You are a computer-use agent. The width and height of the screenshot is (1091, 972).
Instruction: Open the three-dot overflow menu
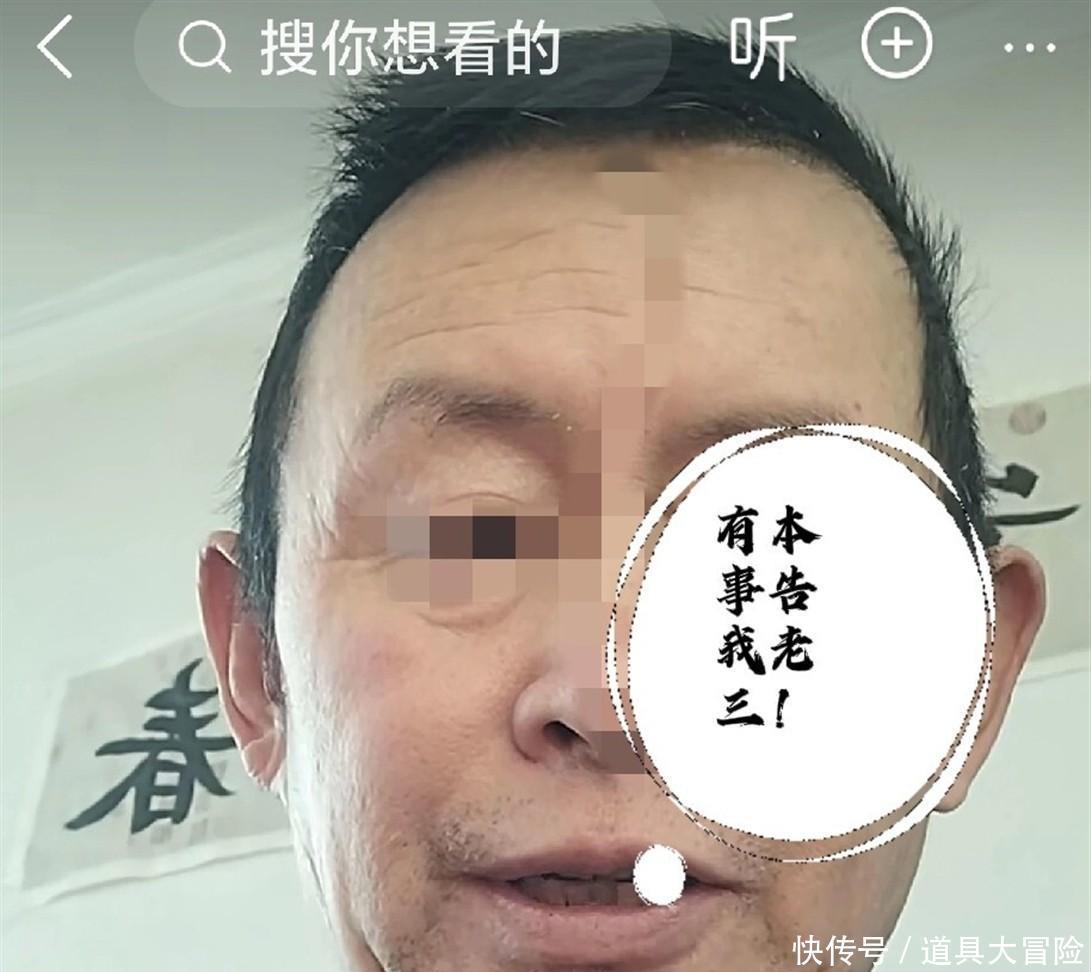point(1029,47)
